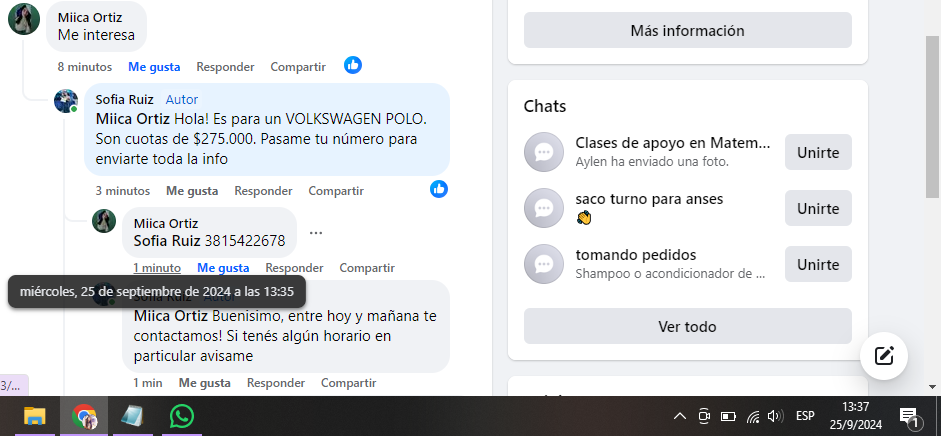Compose a new message

[883, 355]
